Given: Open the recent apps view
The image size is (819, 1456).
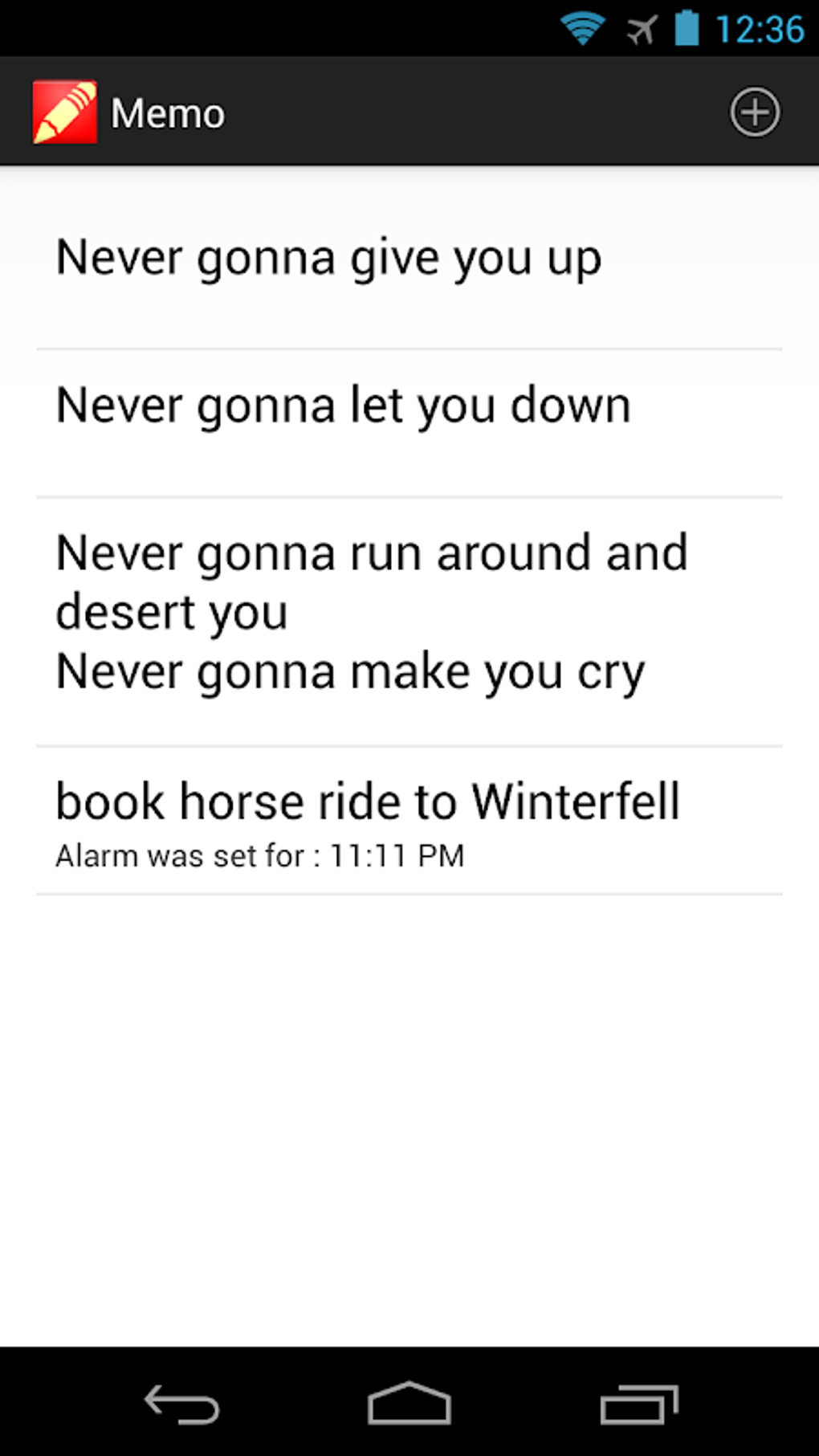Looking at the screenshot, I should point(638,1404).
